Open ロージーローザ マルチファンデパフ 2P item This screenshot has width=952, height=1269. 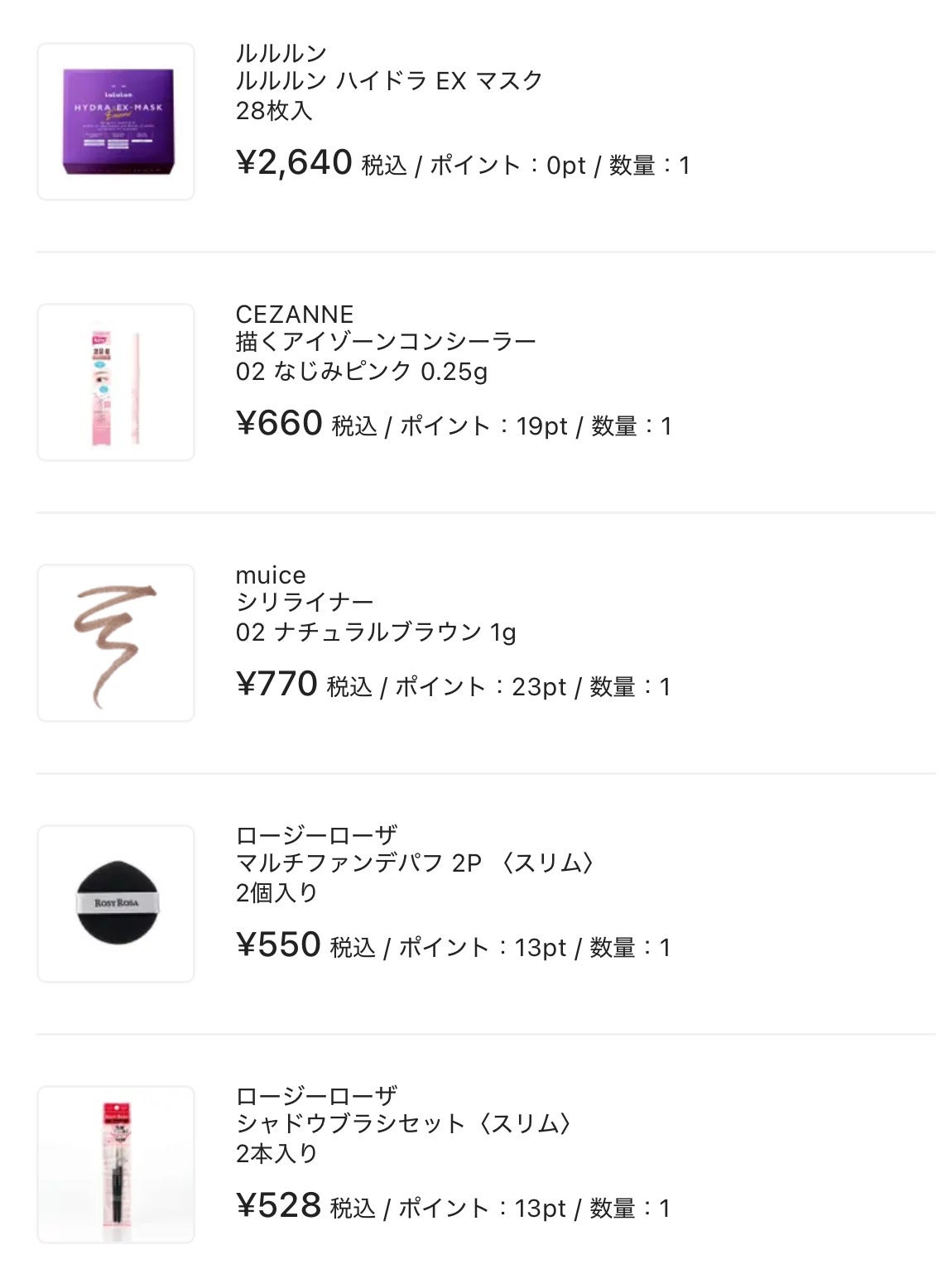coord(414,863)
